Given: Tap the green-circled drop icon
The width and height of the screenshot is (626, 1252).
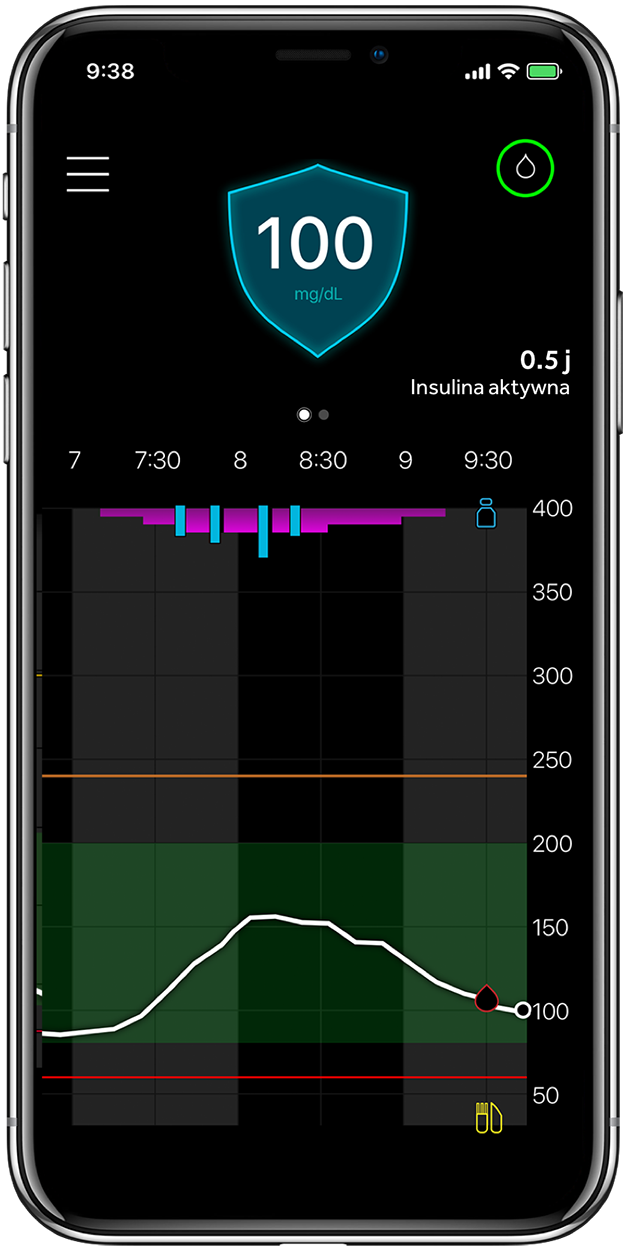Looking at the screenshot, I should [x=525, y=168].
